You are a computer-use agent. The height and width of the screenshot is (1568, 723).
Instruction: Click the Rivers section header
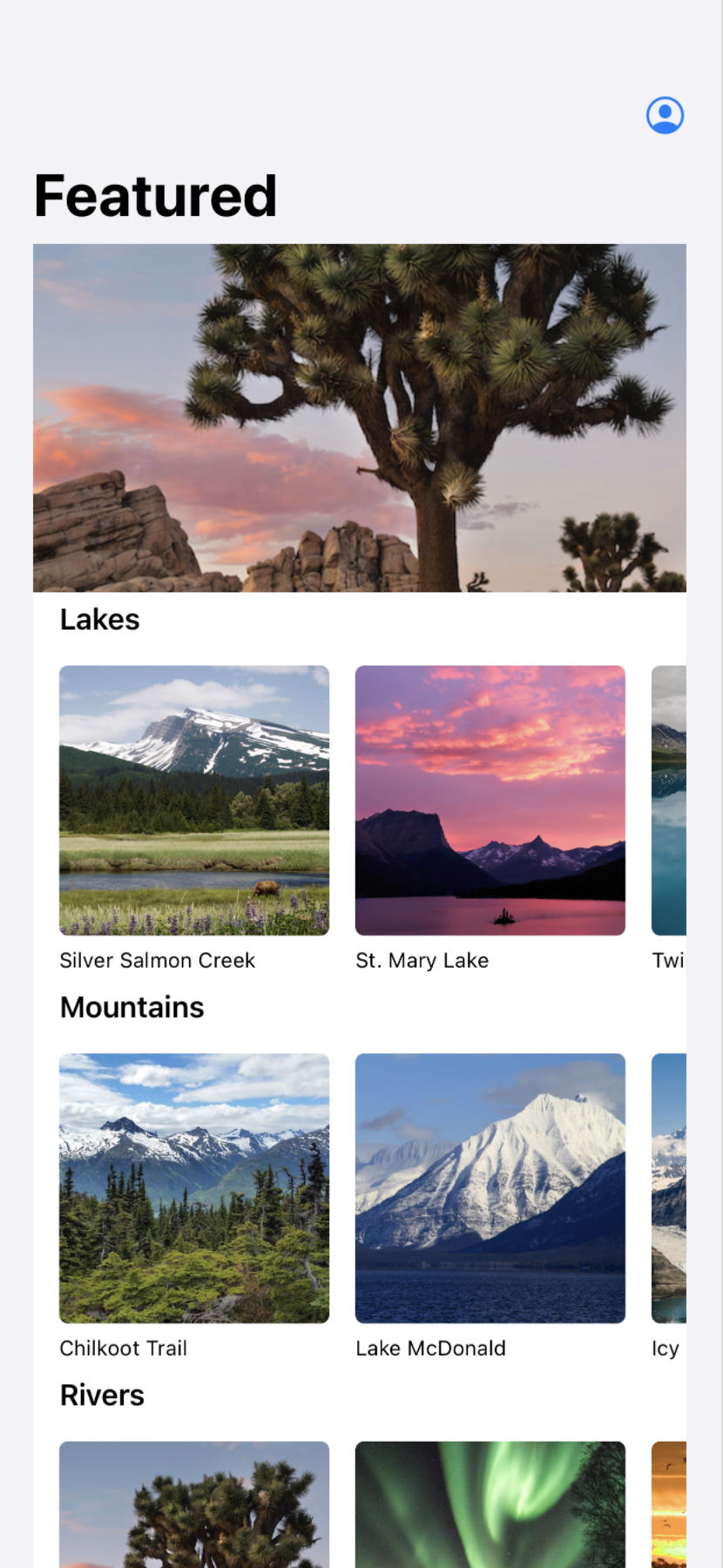(101, 1395)
